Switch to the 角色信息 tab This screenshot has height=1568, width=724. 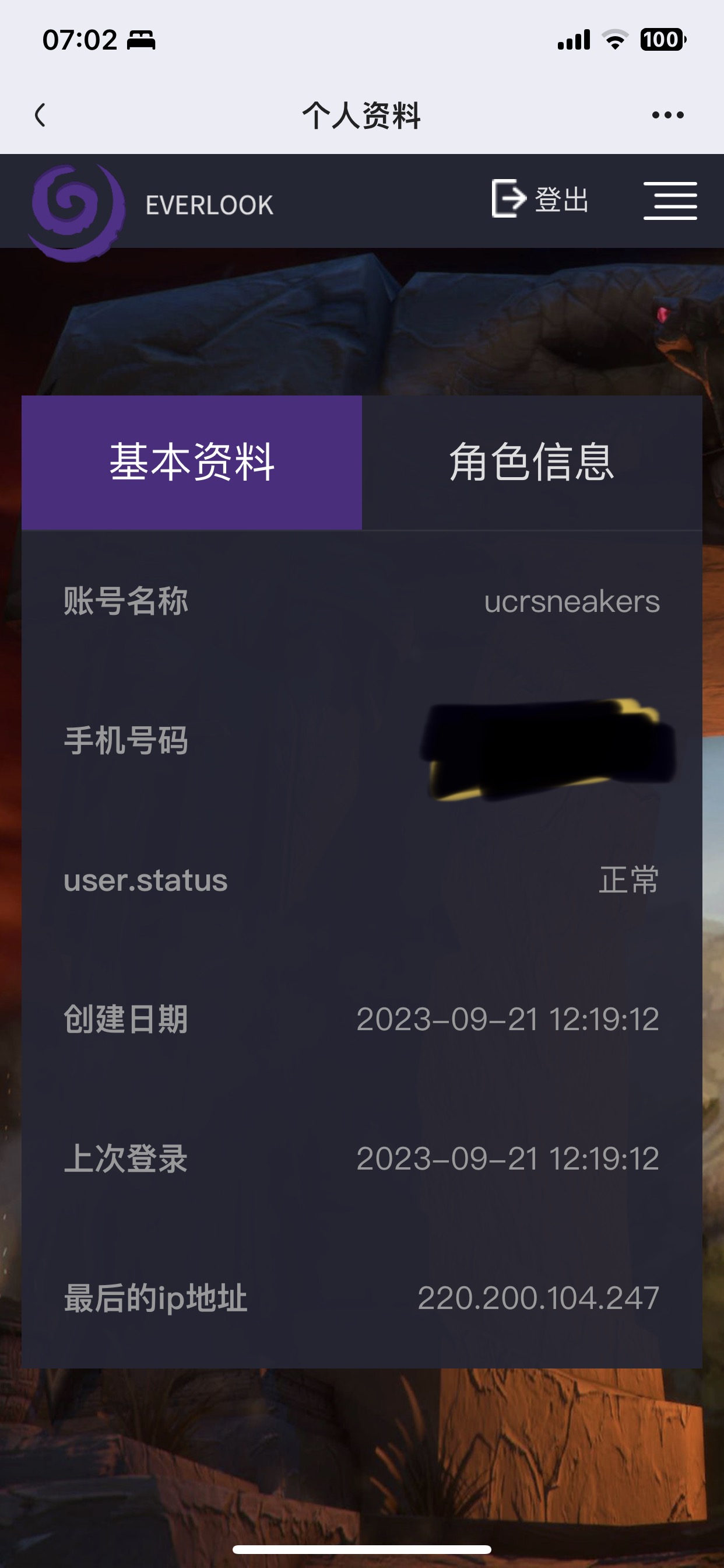(532, 463)
